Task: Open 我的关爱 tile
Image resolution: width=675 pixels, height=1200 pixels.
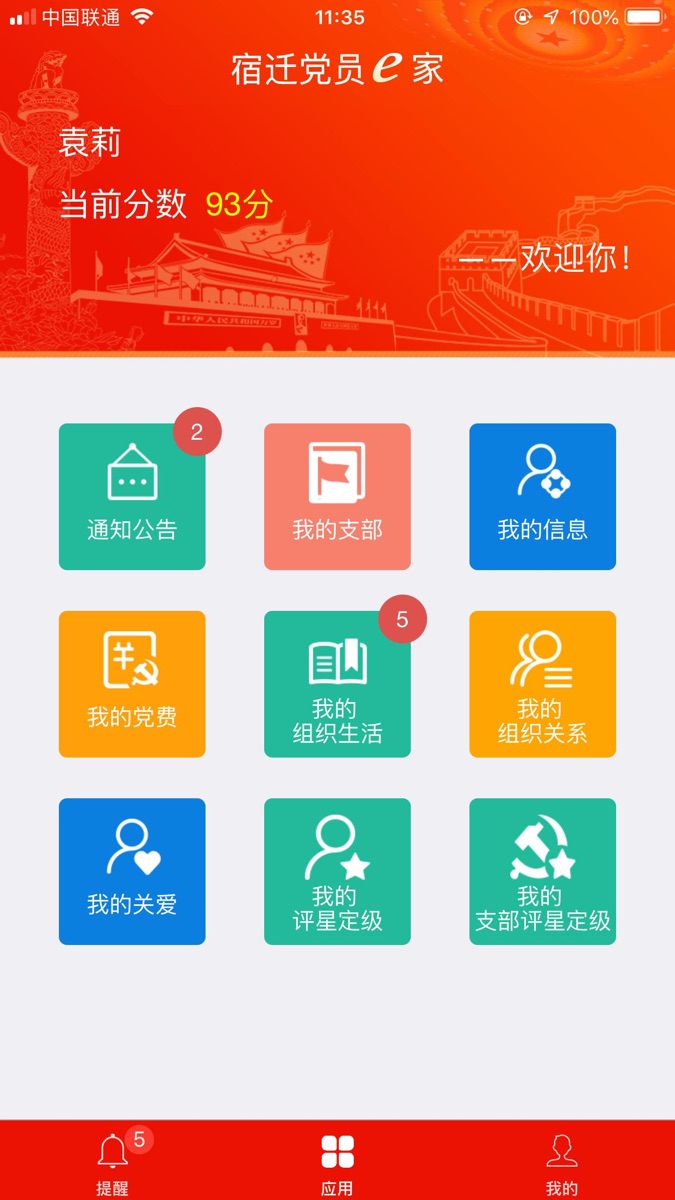Action: point(132,871)
